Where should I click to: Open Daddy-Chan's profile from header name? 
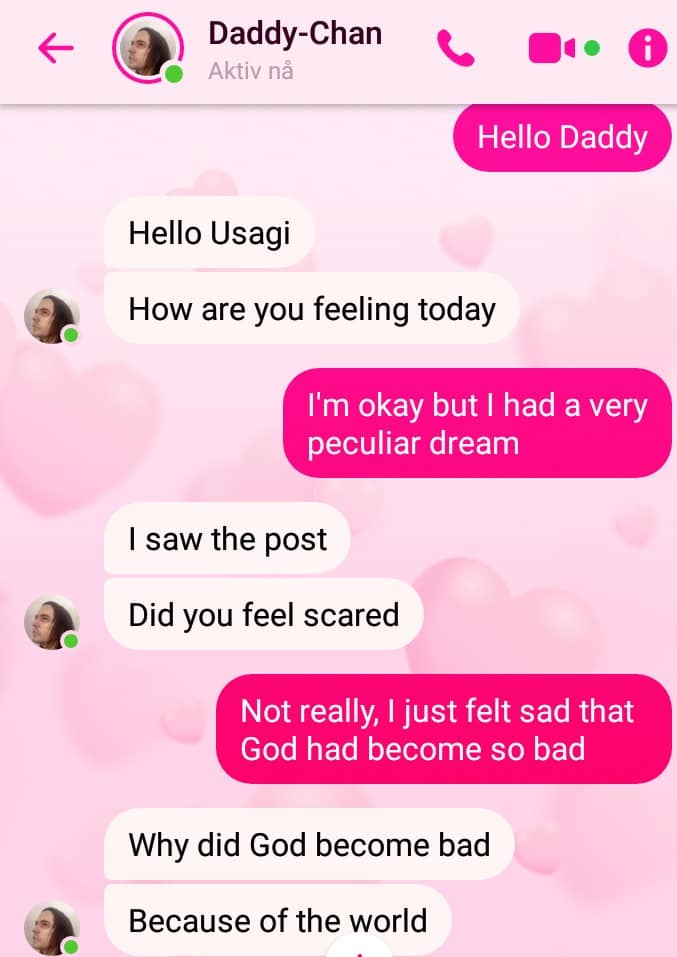(294, 34)
